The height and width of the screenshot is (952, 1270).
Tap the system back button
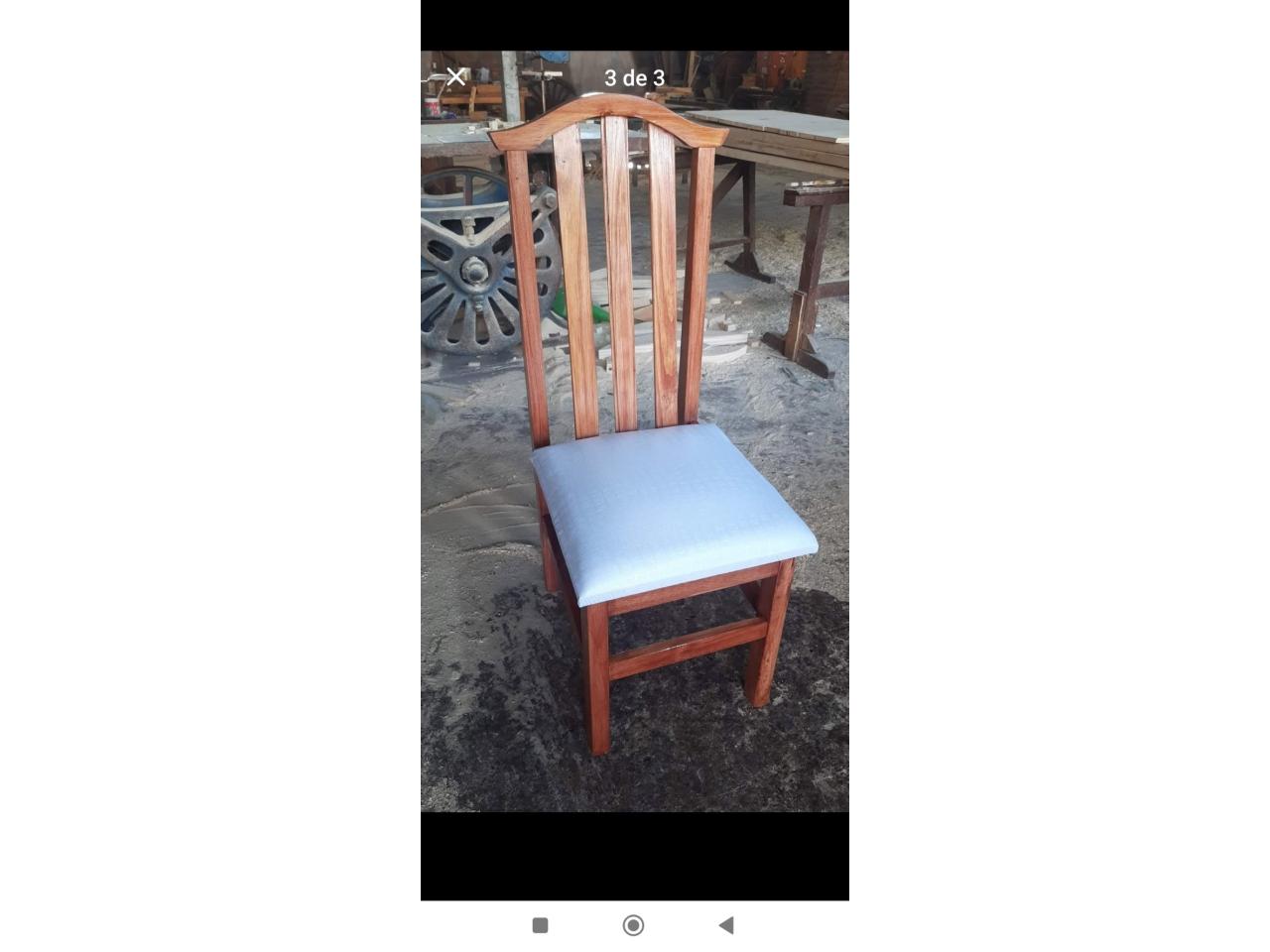[x=726, y=925]
